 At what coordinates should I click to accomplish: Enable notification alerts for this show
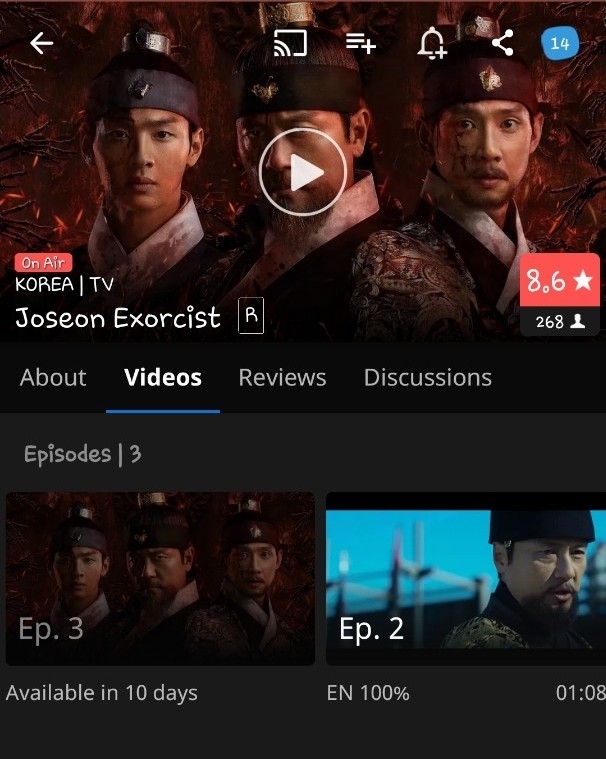point(432,43)
